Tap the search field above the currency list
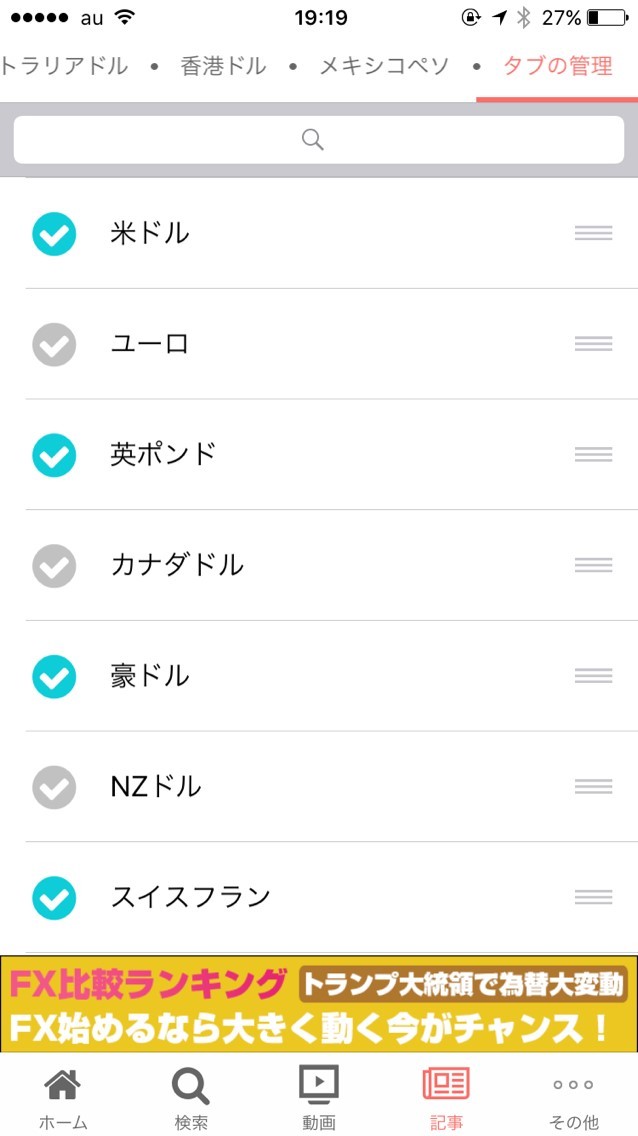The width and height of the screenshot is (638, 1136). click(318, 140)
